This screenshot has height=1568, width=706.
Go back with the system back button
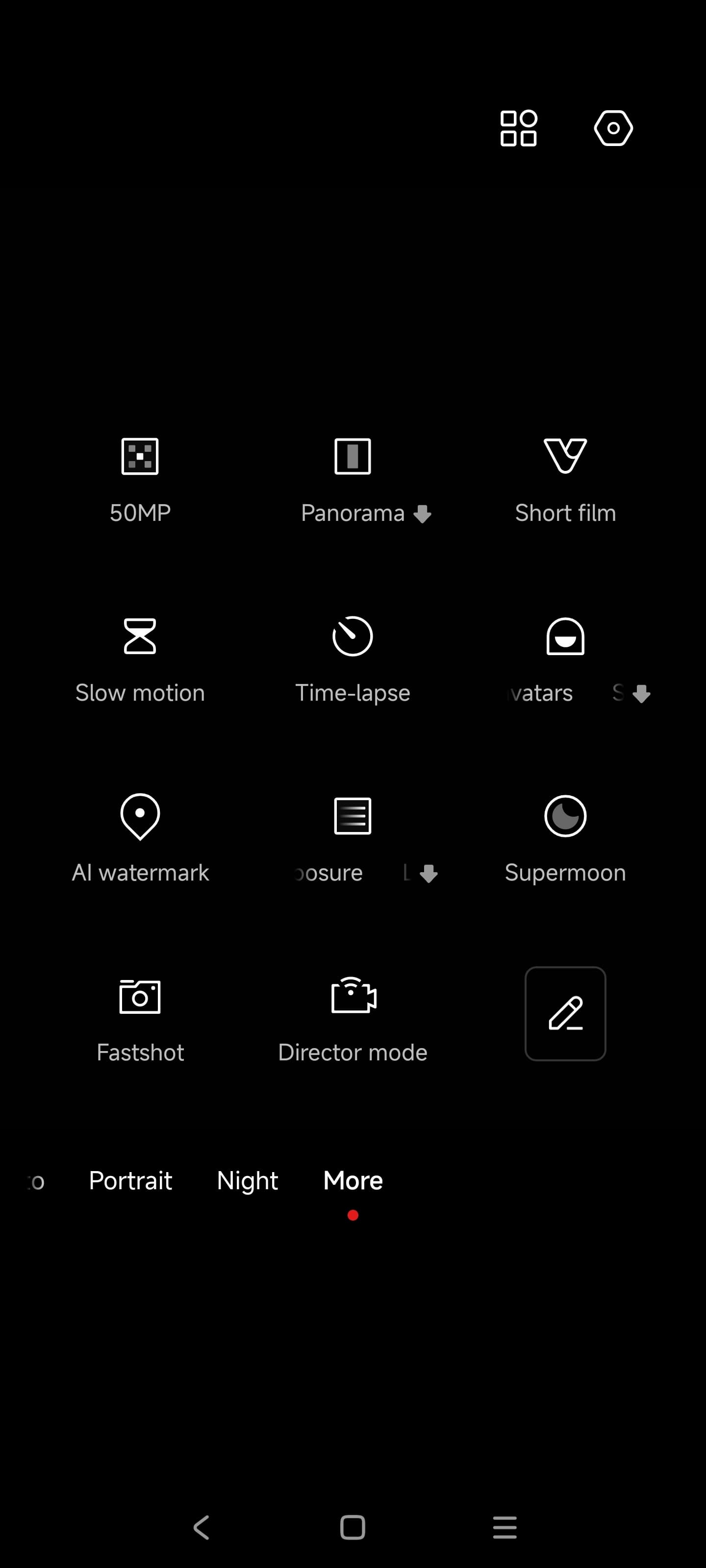tap(202, 1527)
